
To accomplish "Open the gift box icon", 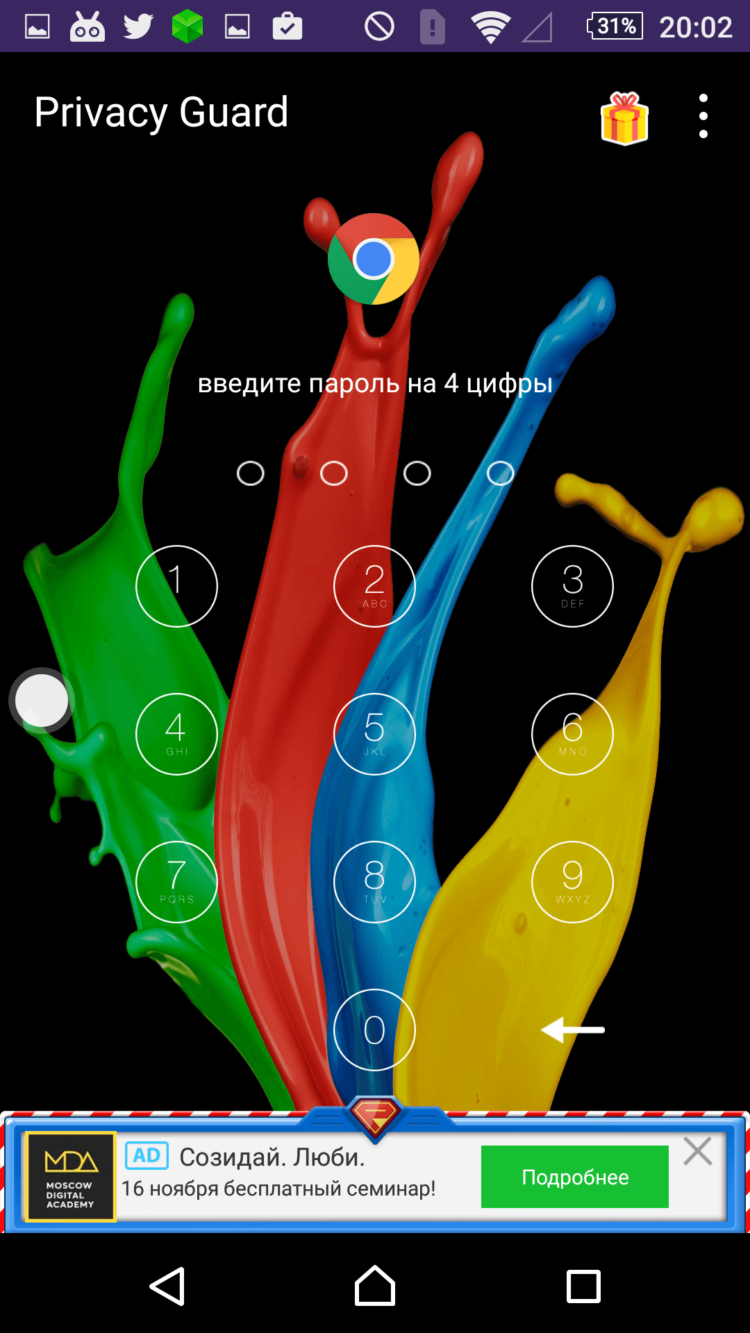I will pyautogui.click(x=625, y=118).
